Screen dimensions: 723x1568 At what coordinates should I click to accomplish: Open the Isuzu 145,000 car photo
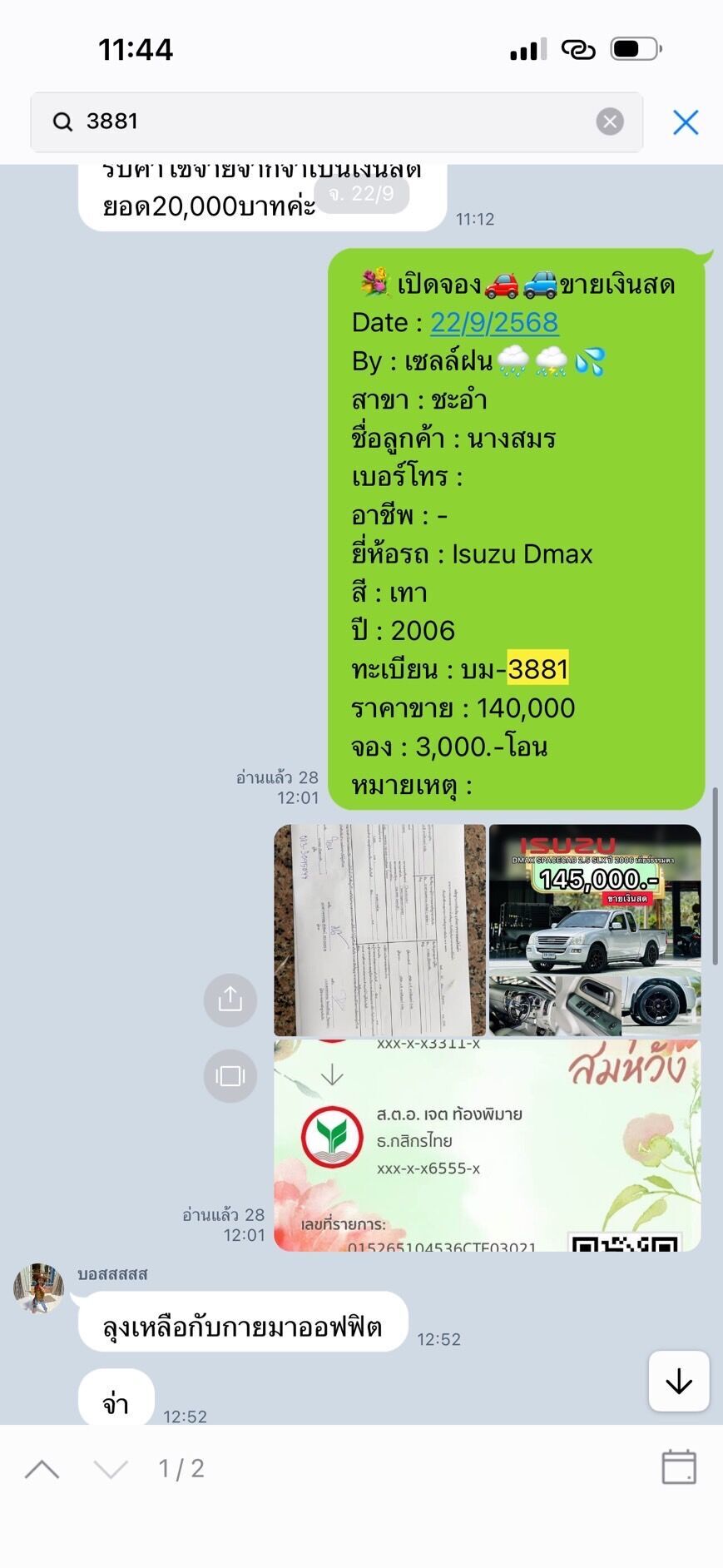[x=595, y=930]
